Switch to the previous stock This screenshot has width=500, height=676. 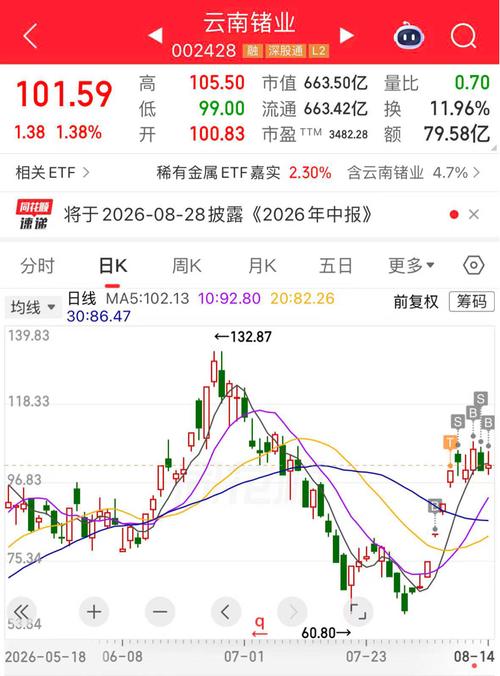point(156,35)
